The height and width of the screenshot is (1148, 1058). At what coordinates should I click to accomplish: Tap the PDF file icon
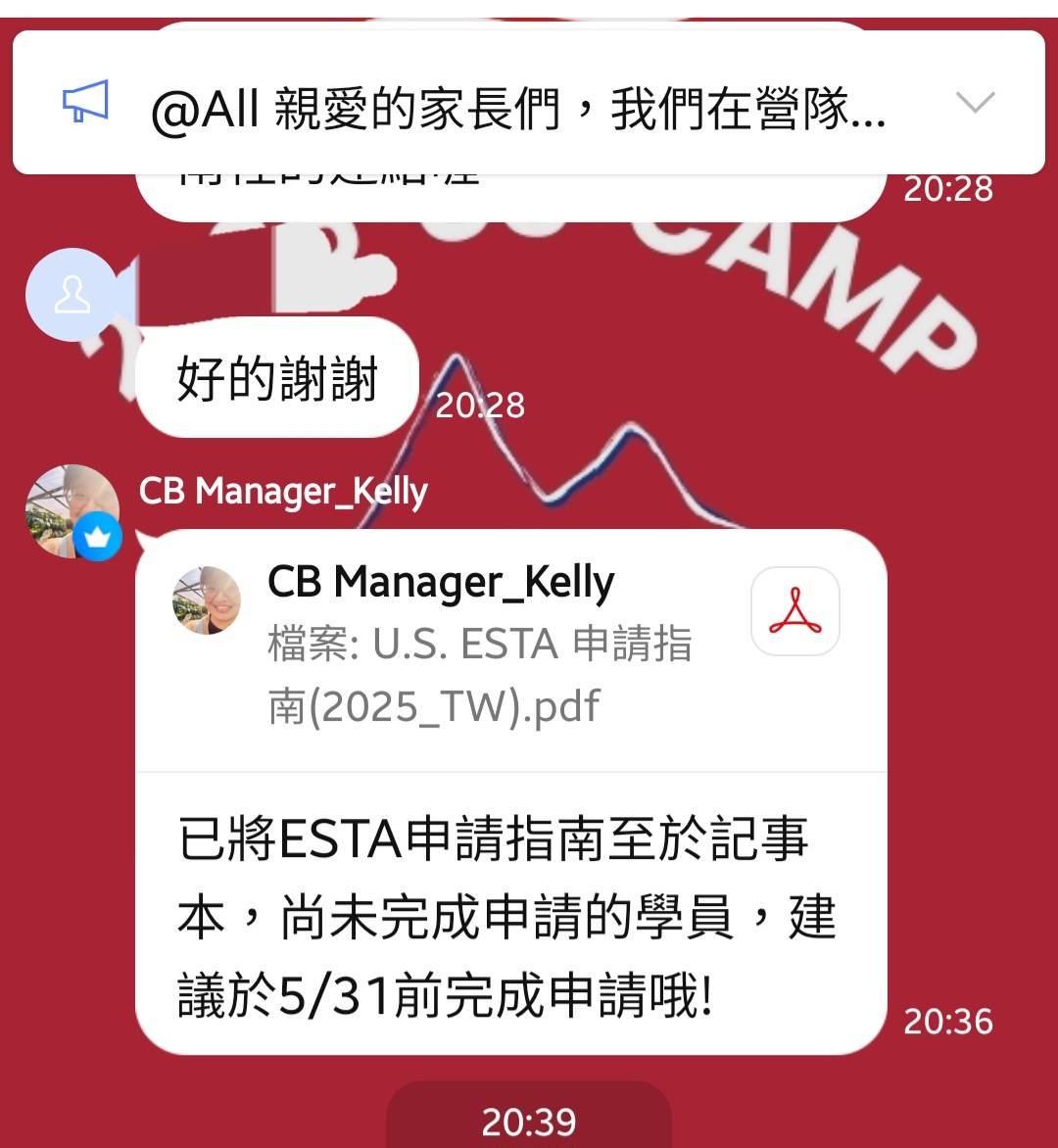(x=794, y=611)
